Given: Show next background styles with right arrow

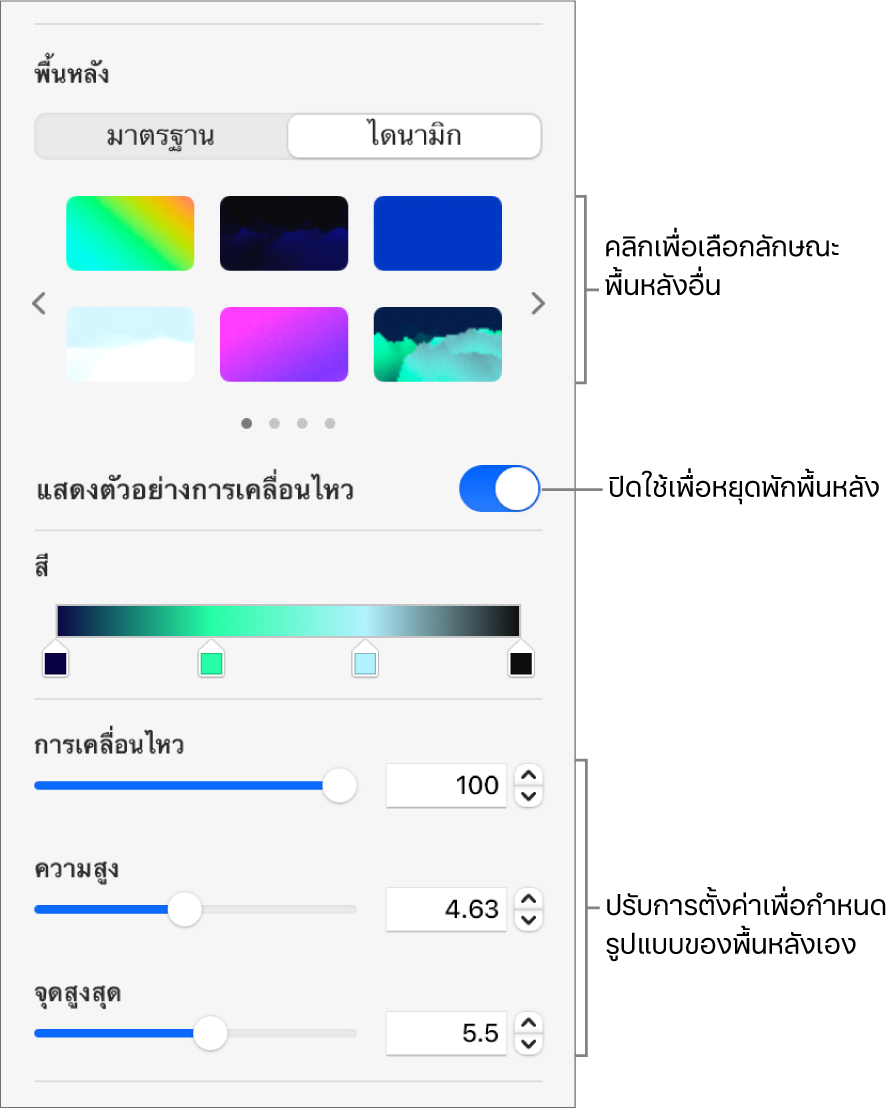Looking at the screenshot, I should click(538, 302).
